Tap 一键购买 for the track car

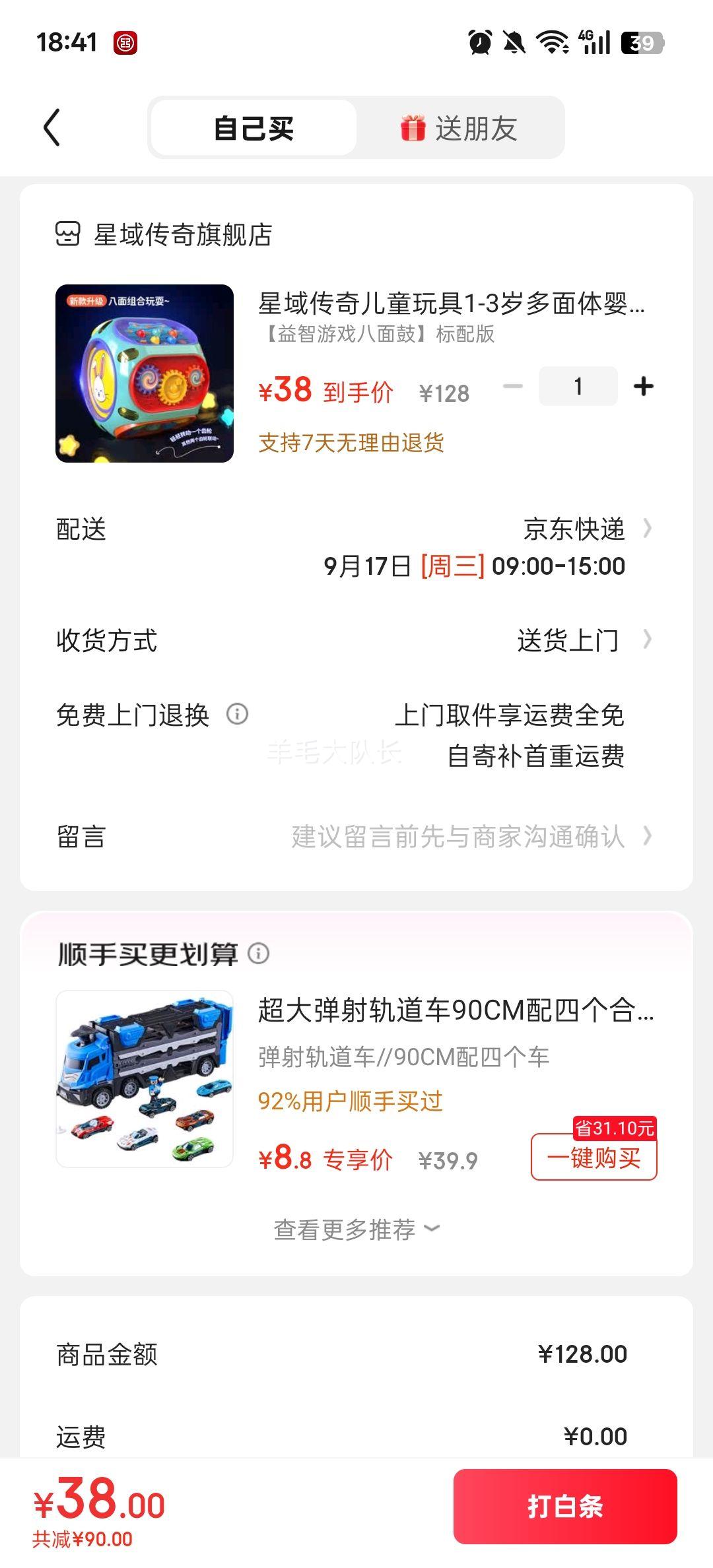[594, 1158]
